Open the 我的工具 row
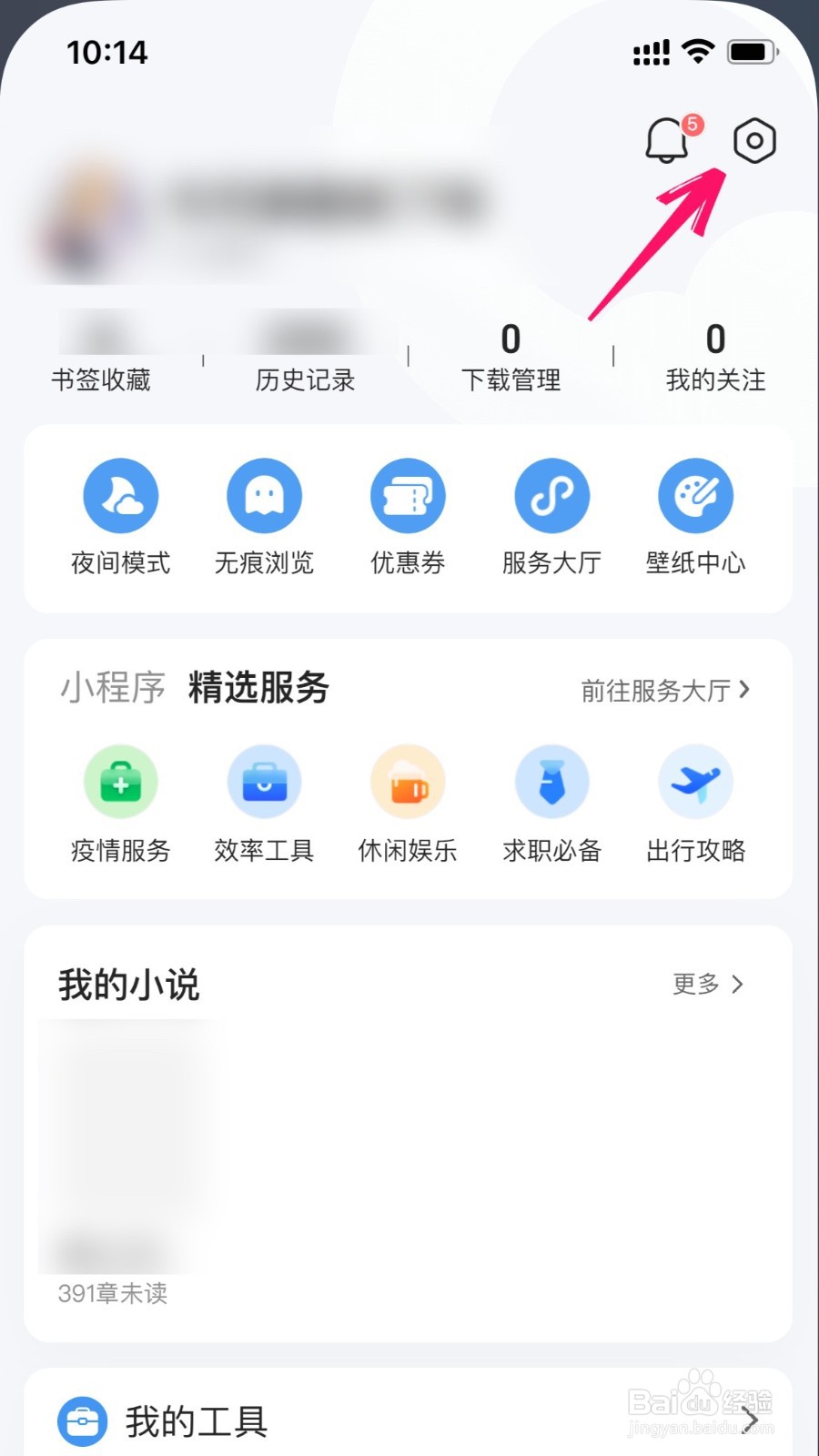 (x=408, y=1421)
